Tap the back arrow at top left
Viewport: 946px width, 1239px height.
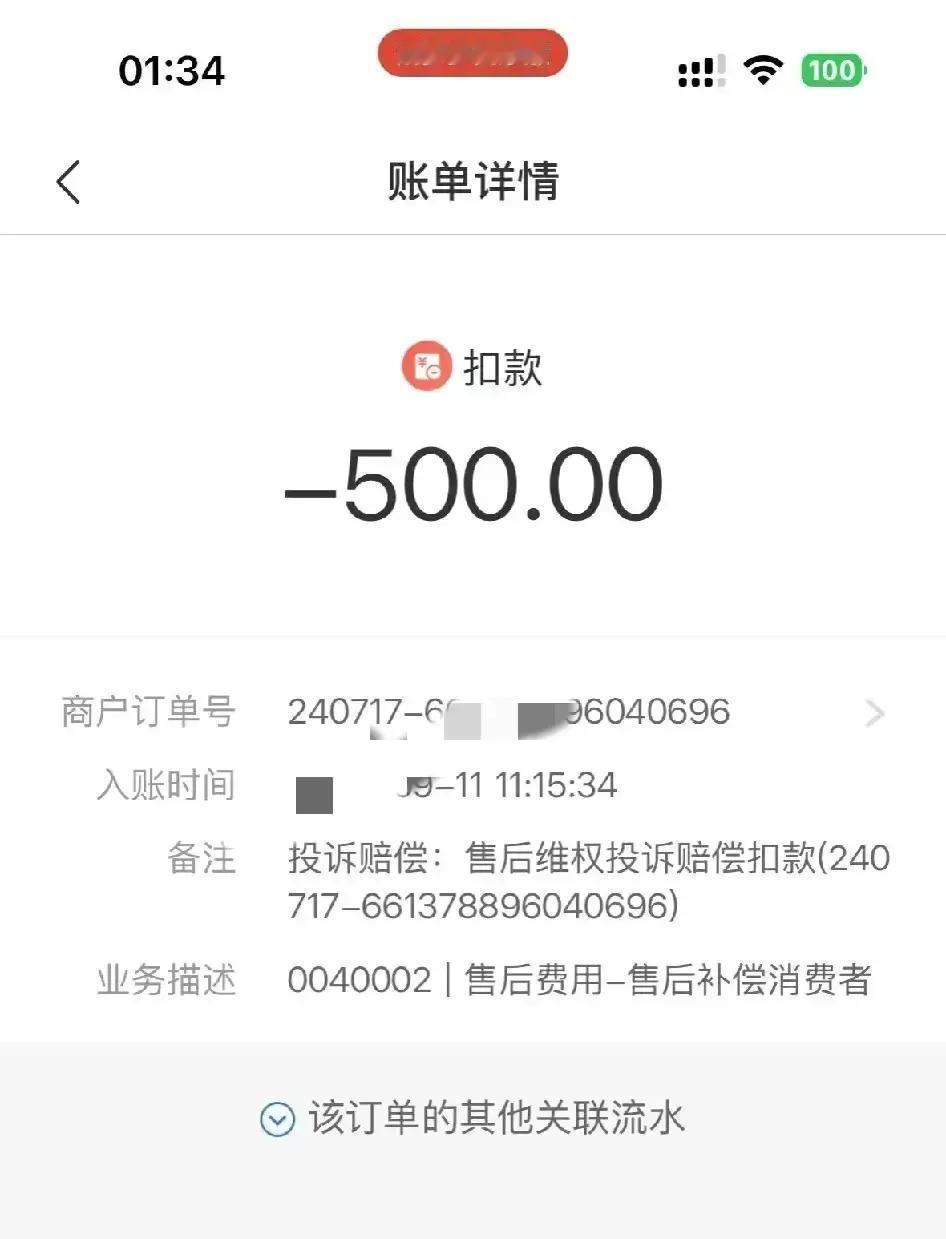[x=66, y=182]
